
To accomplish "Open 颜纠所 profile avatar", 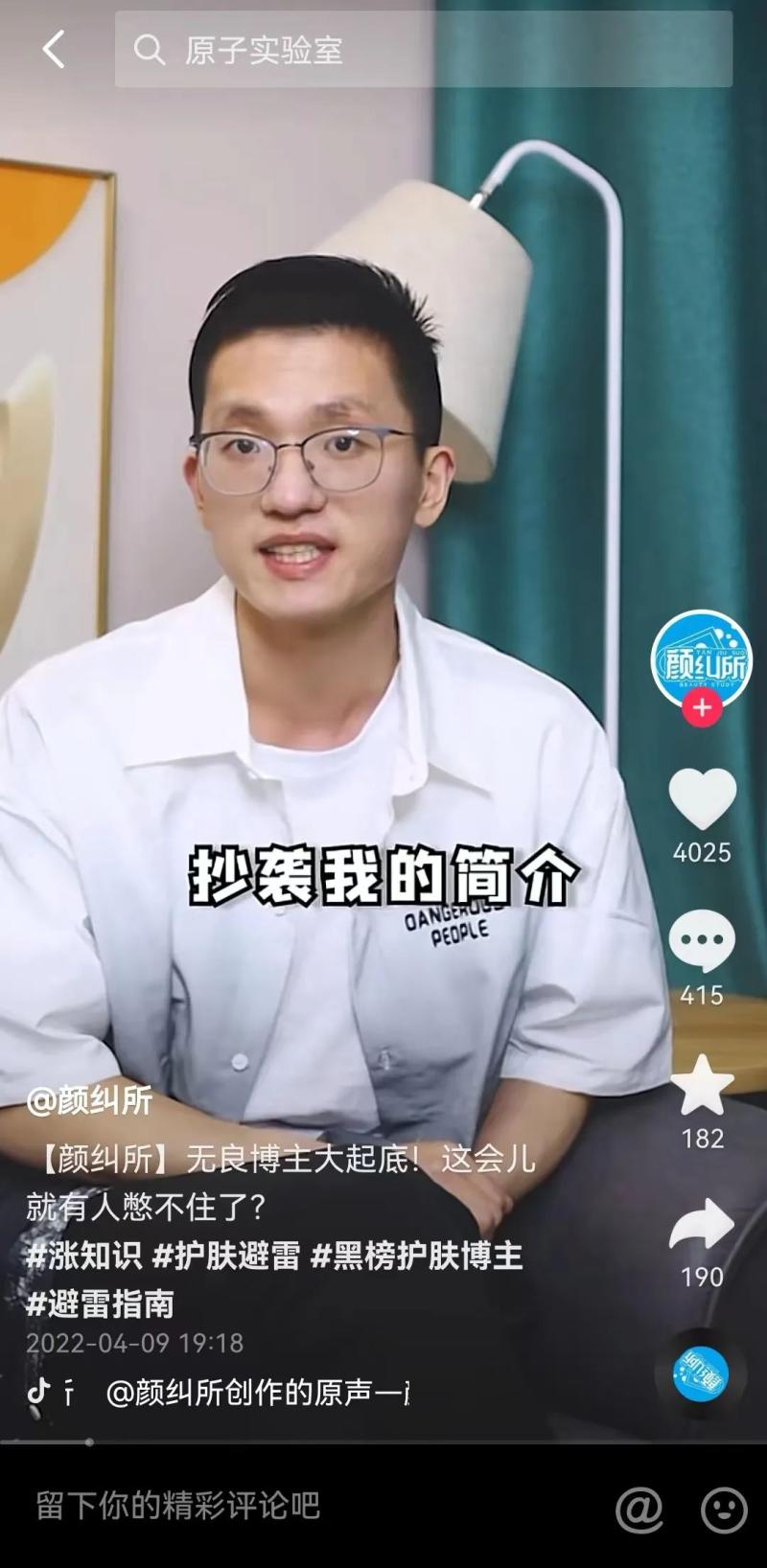I will click(702, 659).
